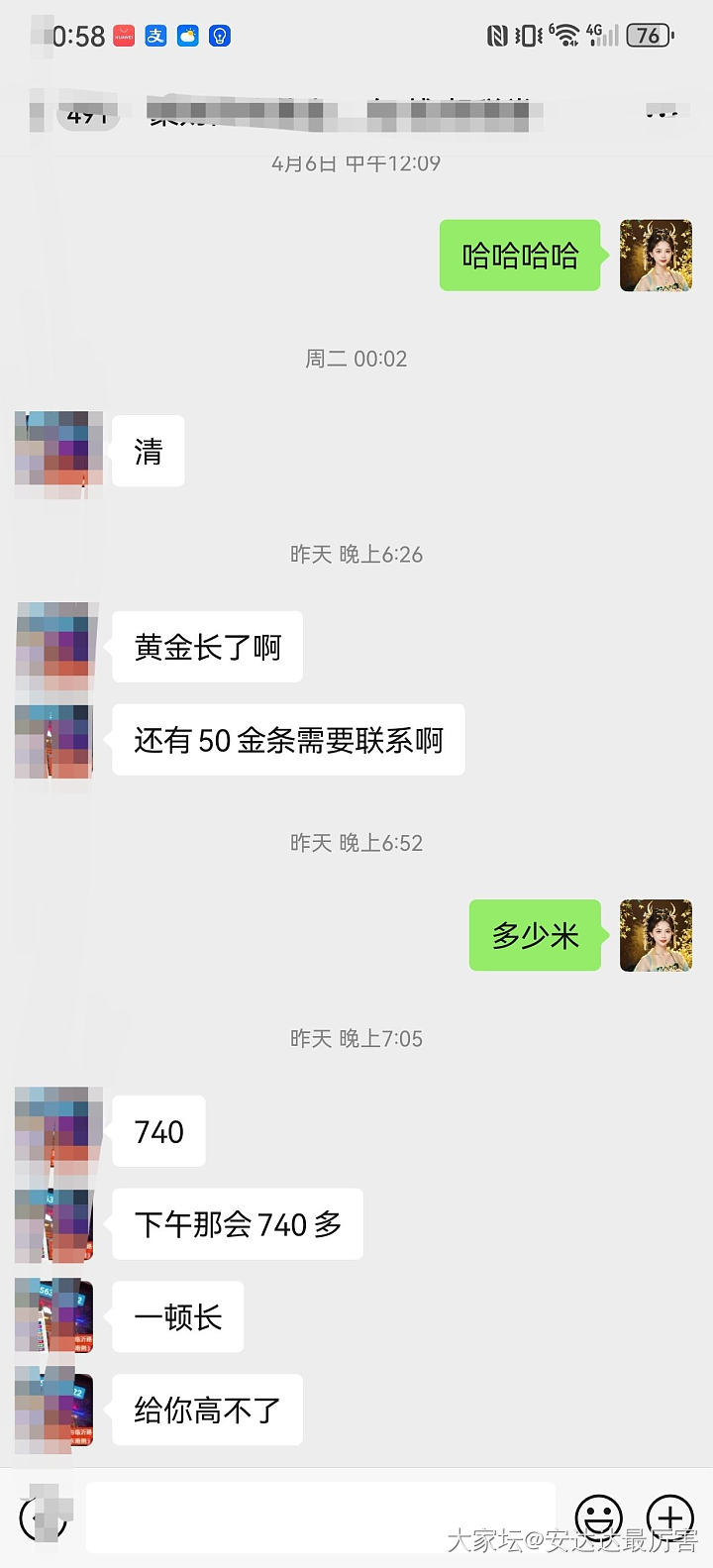The height and width of the screenshot is (1568, 713).
Task: Tap my avatar next to 多少米
Action: pyautogui.click(x=656, y=935)
